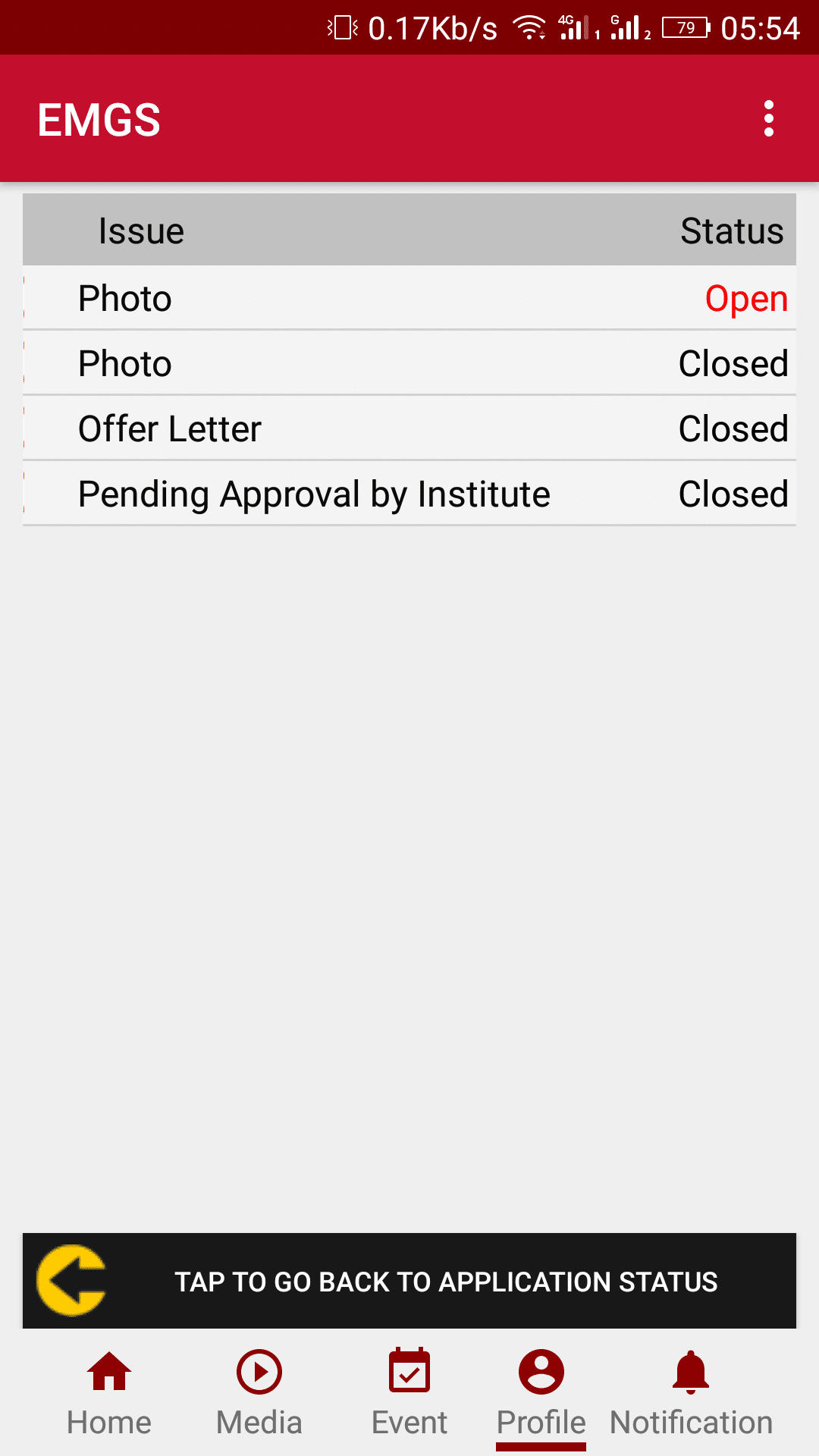
Task: Go back to application status
Action: (x=409, y=1281)
